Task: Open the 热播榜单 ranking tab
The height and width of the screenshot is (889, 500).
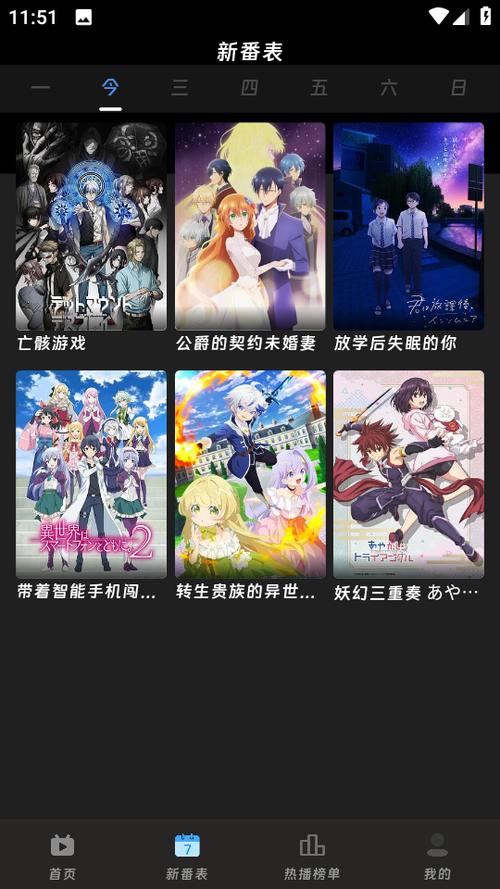Action: [312, 856]
